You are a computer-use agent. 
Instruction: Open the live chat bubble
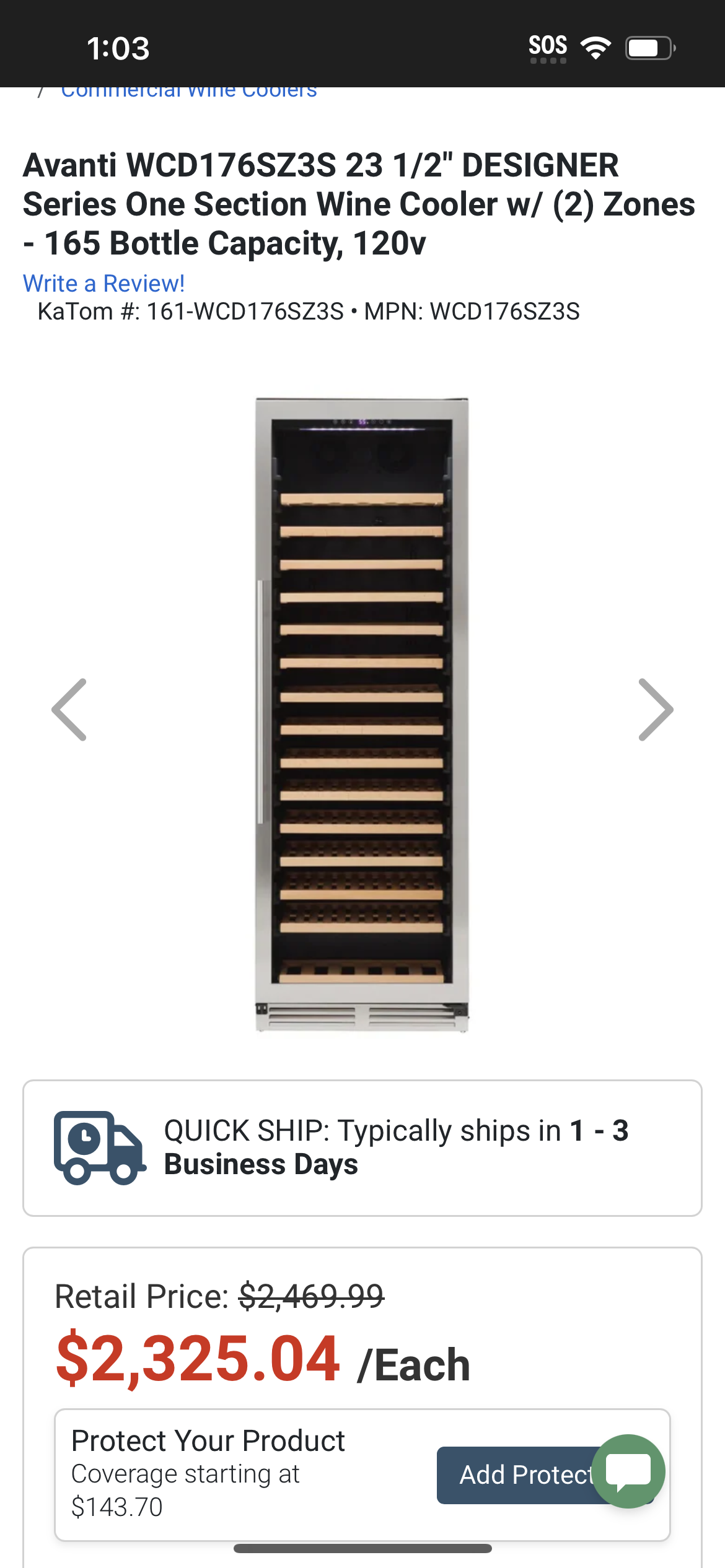point(628,1471)
